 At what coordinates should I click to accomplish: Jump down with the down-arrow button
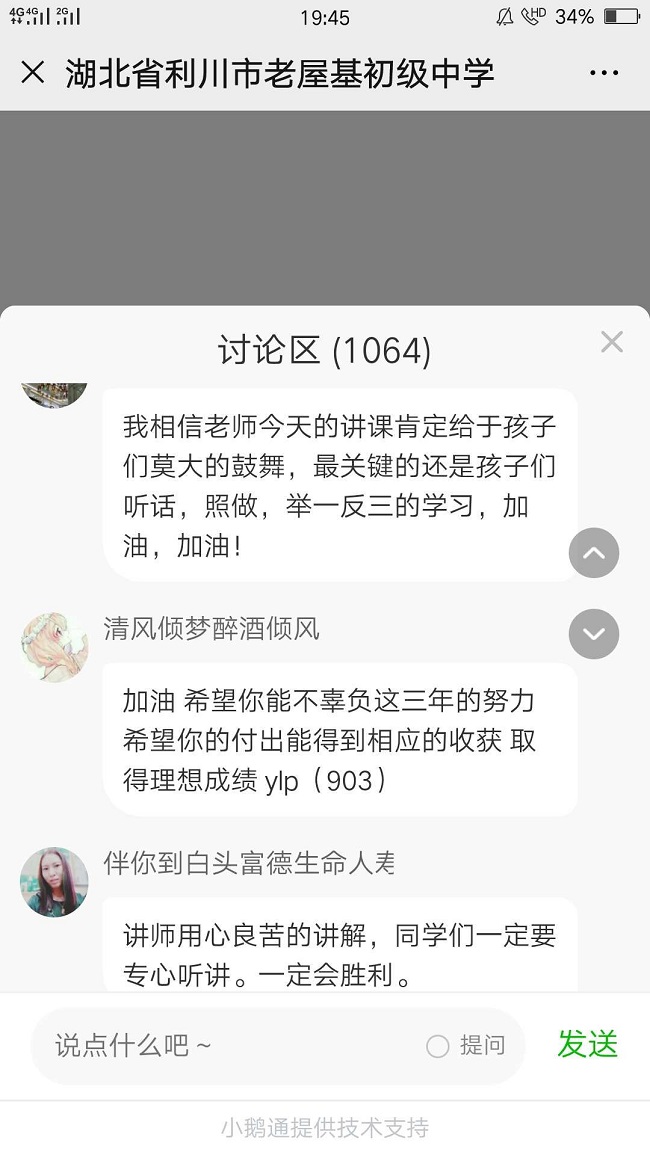594,634
